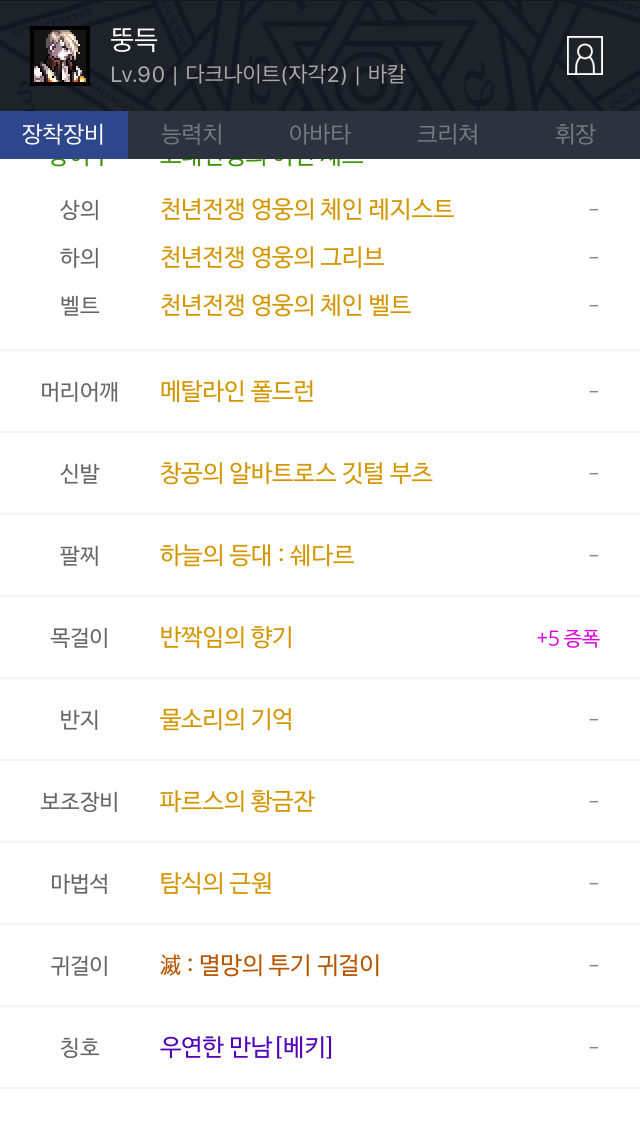View the 물소리의 기억 ring details
This screenshot has width=640, height=1136.
(x=226, y=719)
